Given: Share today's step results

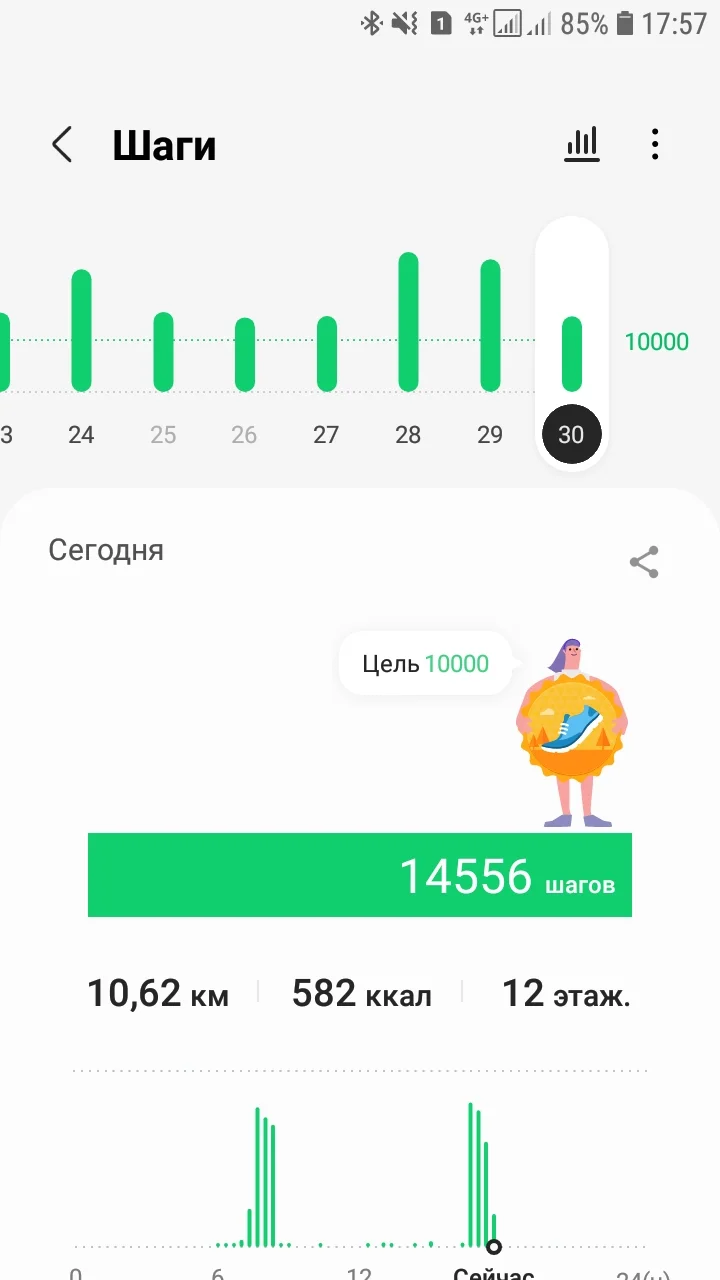Looking at the screenshot, I should click(644, 563).
